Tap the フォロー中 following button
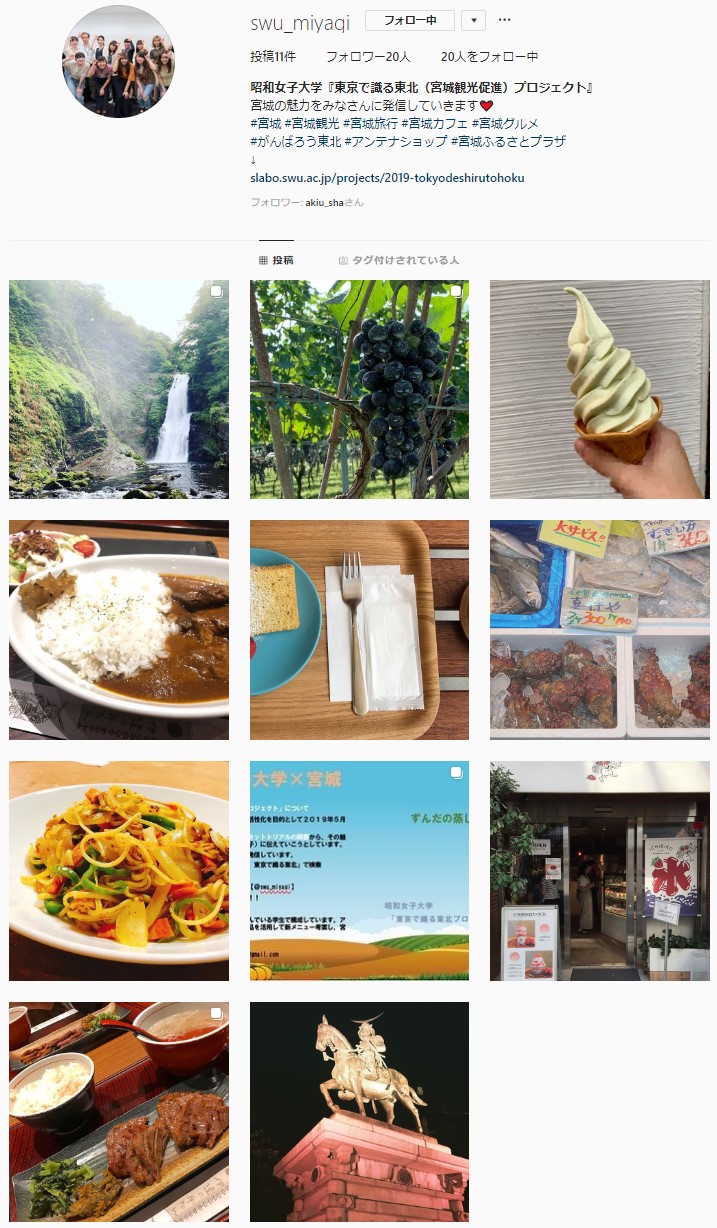 click(x=409, y=21)
